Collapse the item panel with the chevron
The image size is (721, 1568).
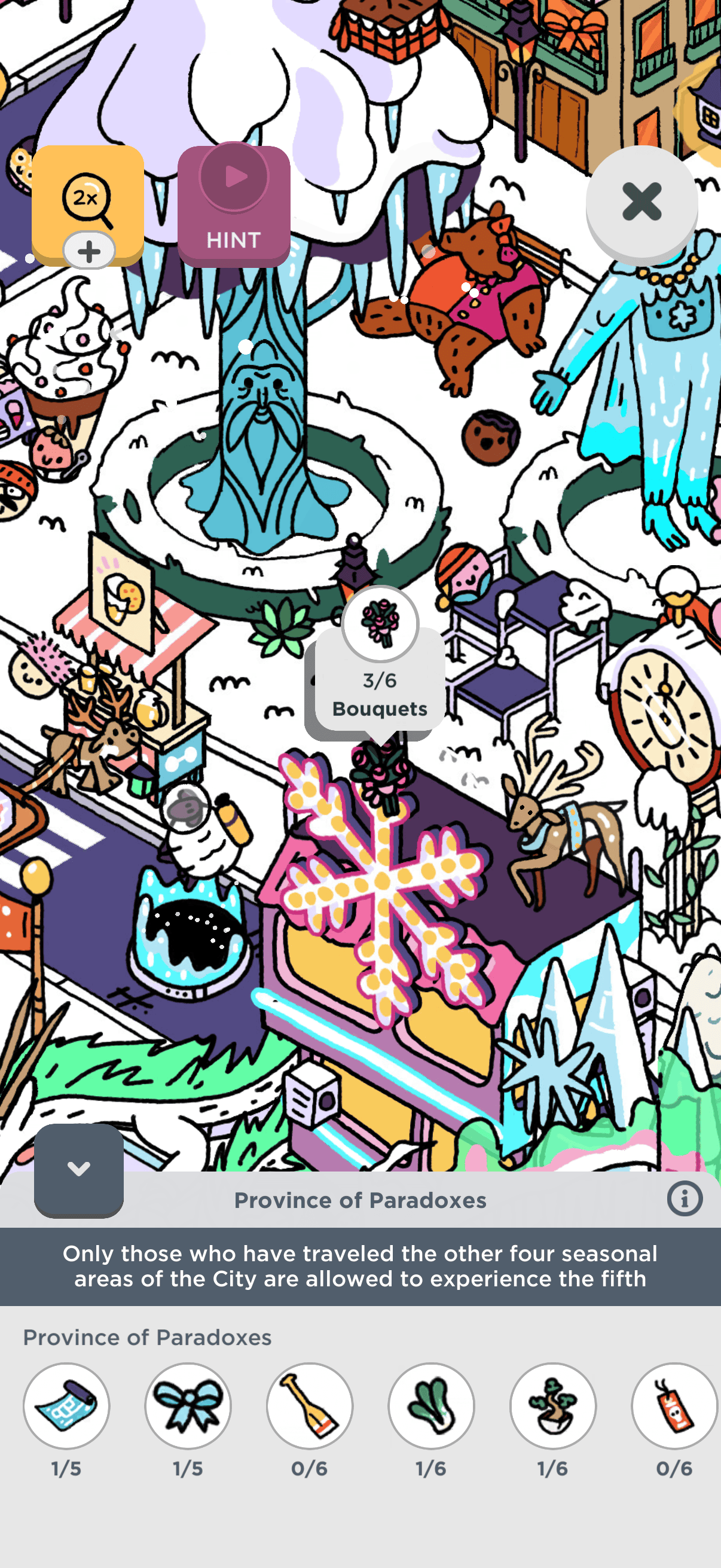point(78,1169)
